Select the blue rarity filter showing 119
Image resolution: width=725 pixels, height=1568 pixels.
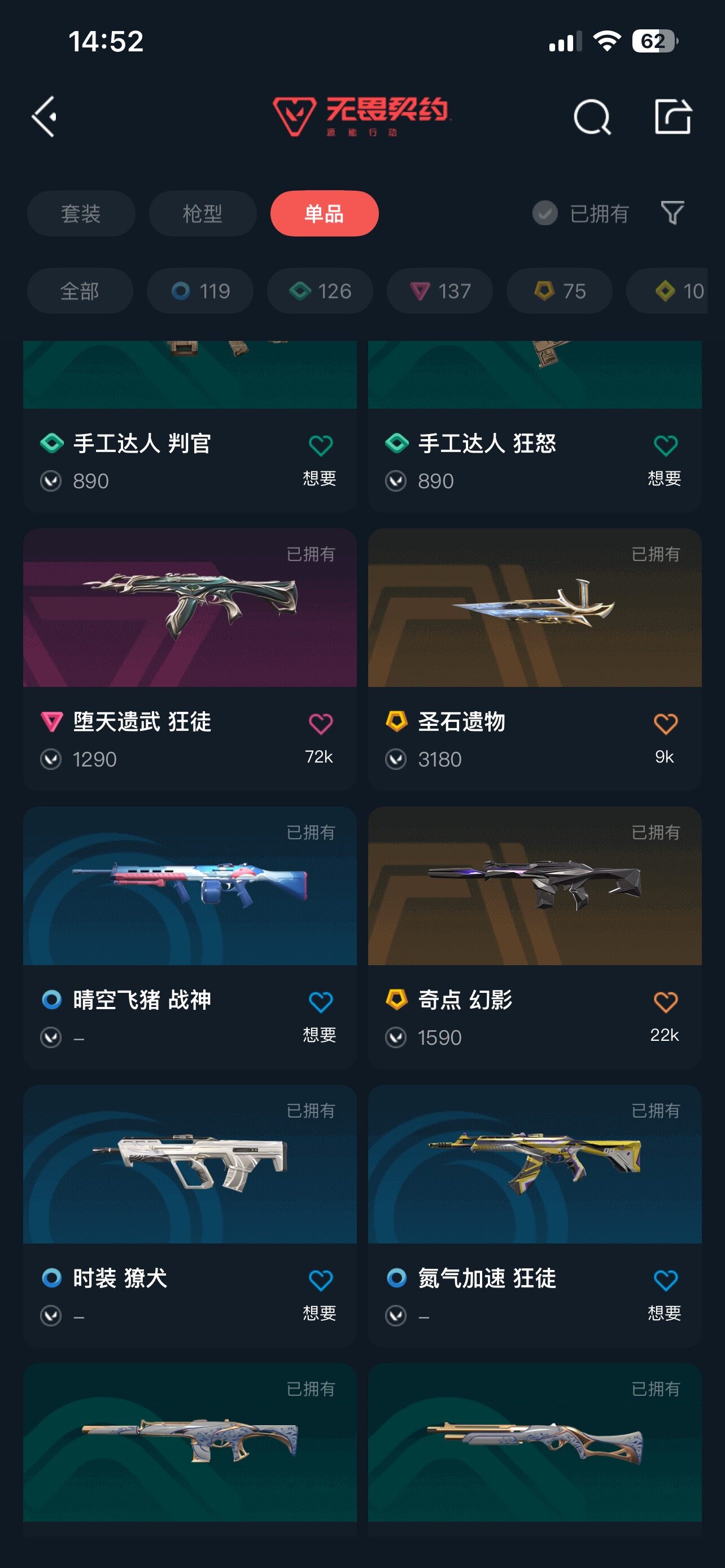[x=200, y=291]
